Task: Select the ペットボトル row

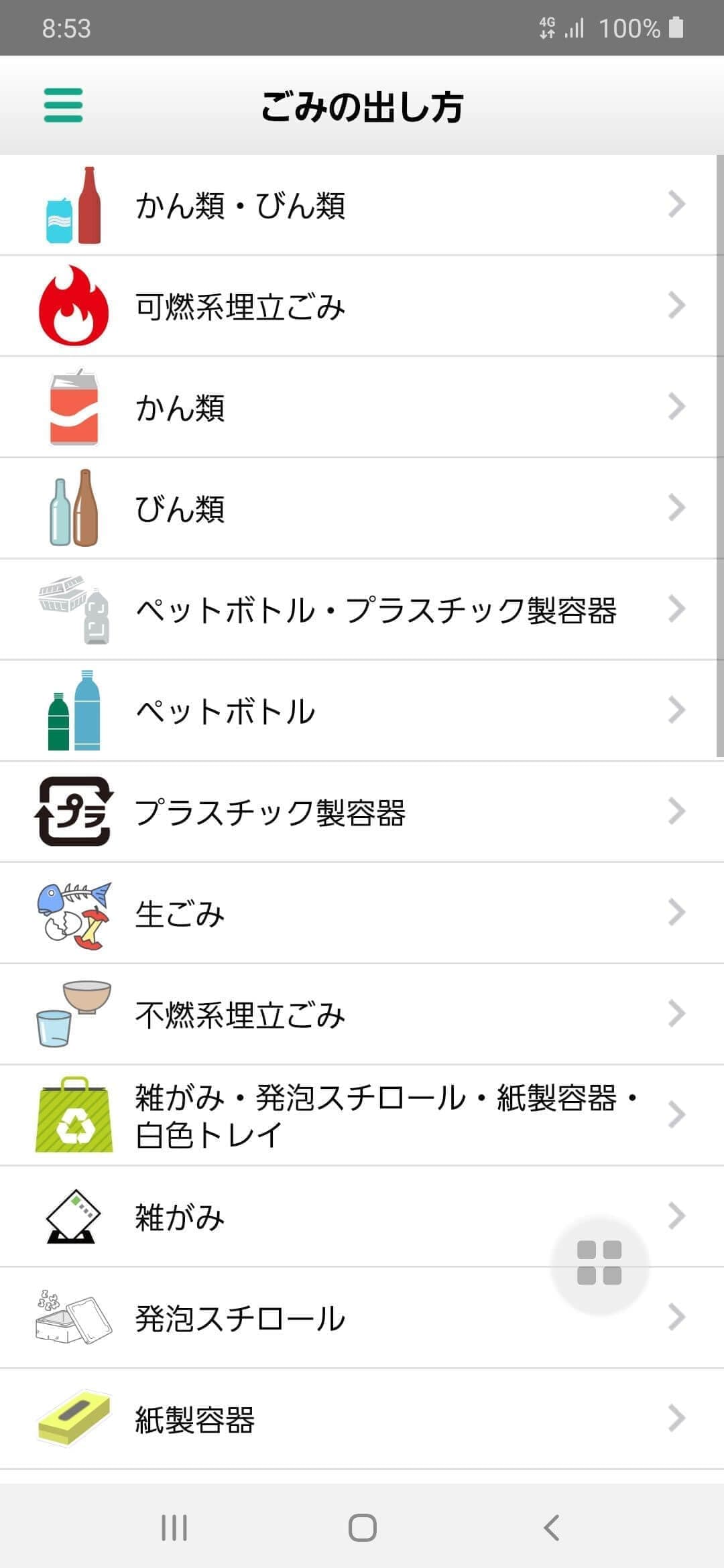Action: (362, 711)
